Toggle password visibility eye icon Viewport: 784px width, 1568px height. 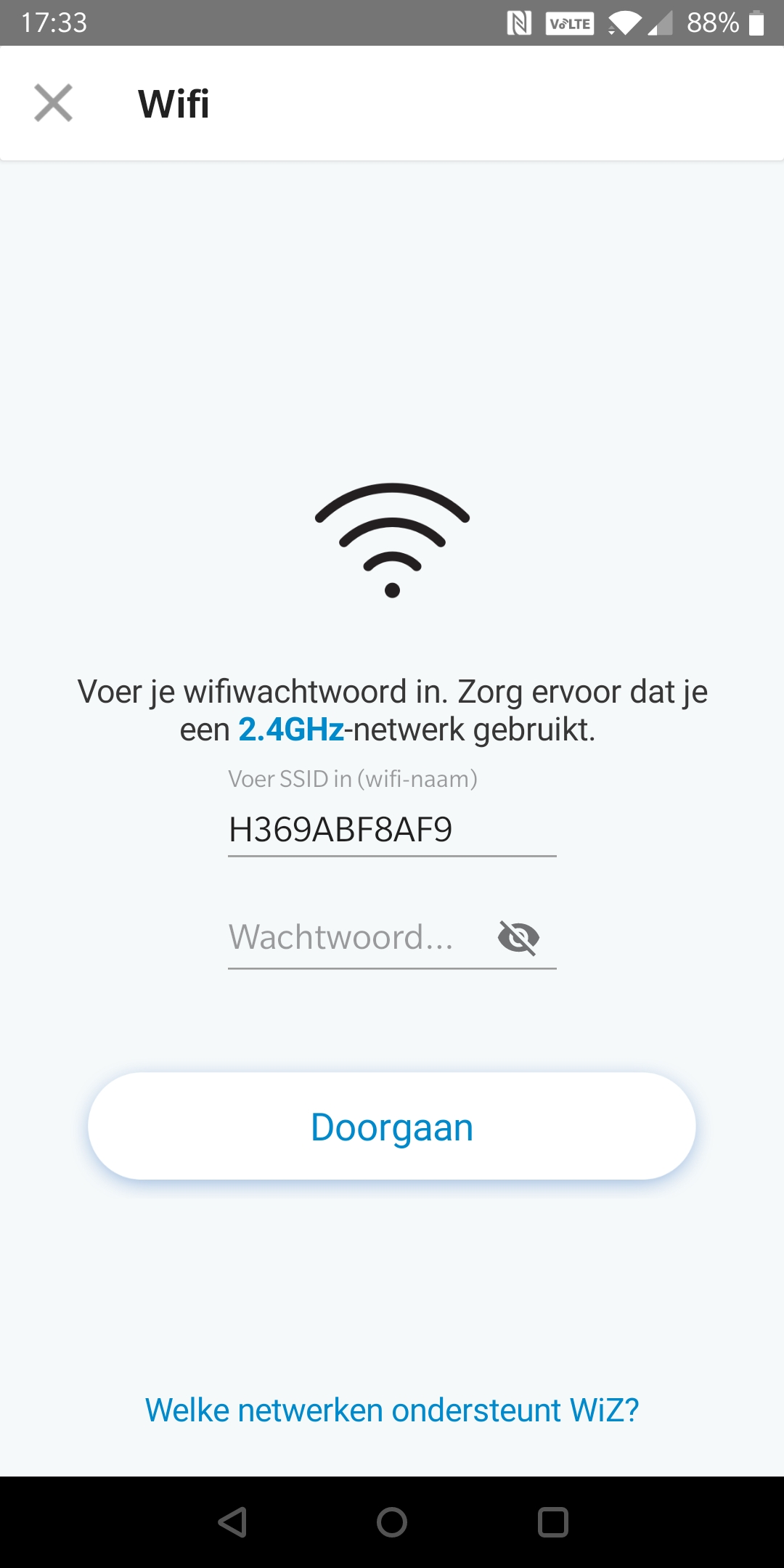(518, 937)
